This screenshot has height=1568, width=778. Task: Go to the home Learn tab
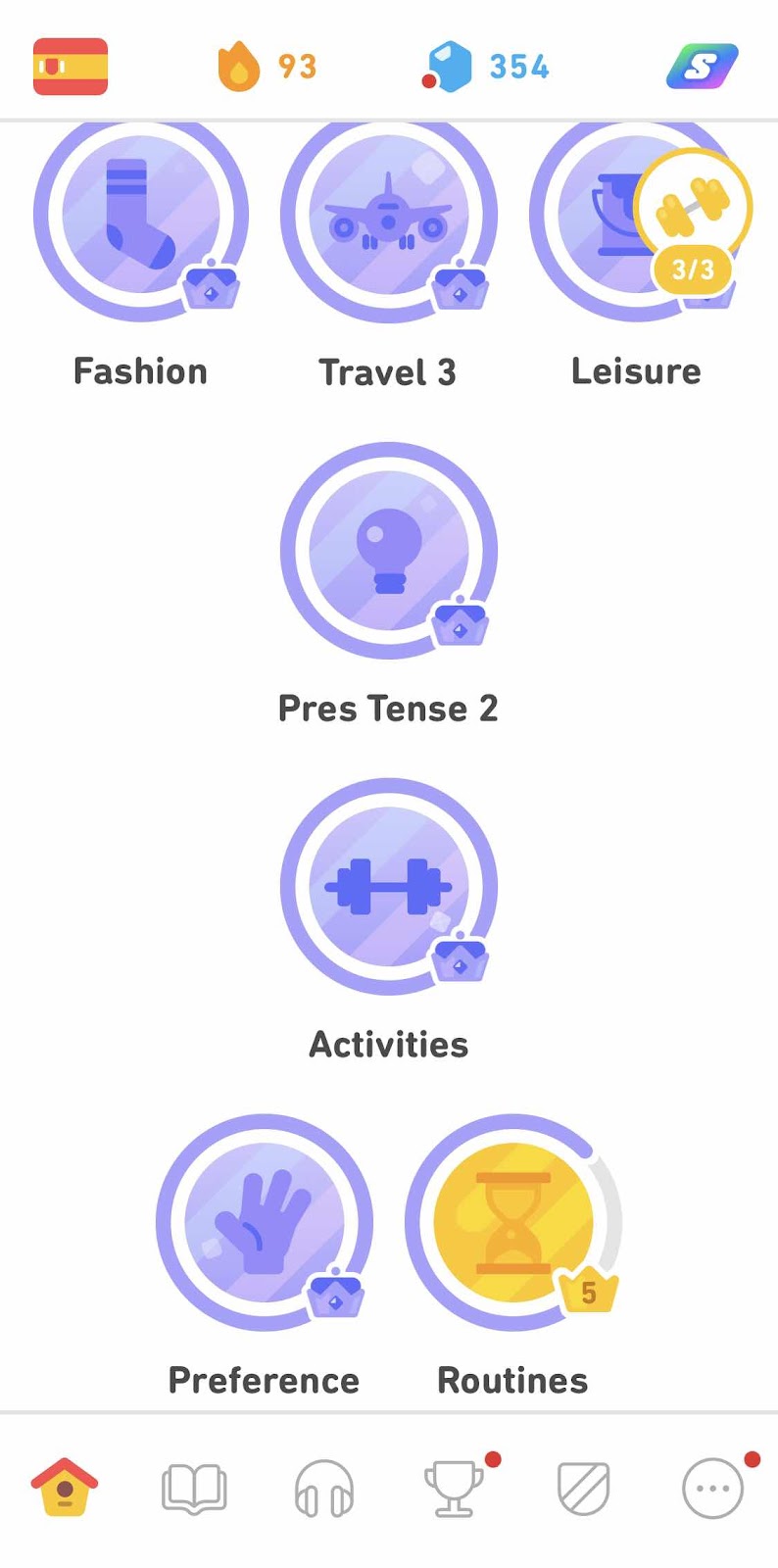[65, 1488]
